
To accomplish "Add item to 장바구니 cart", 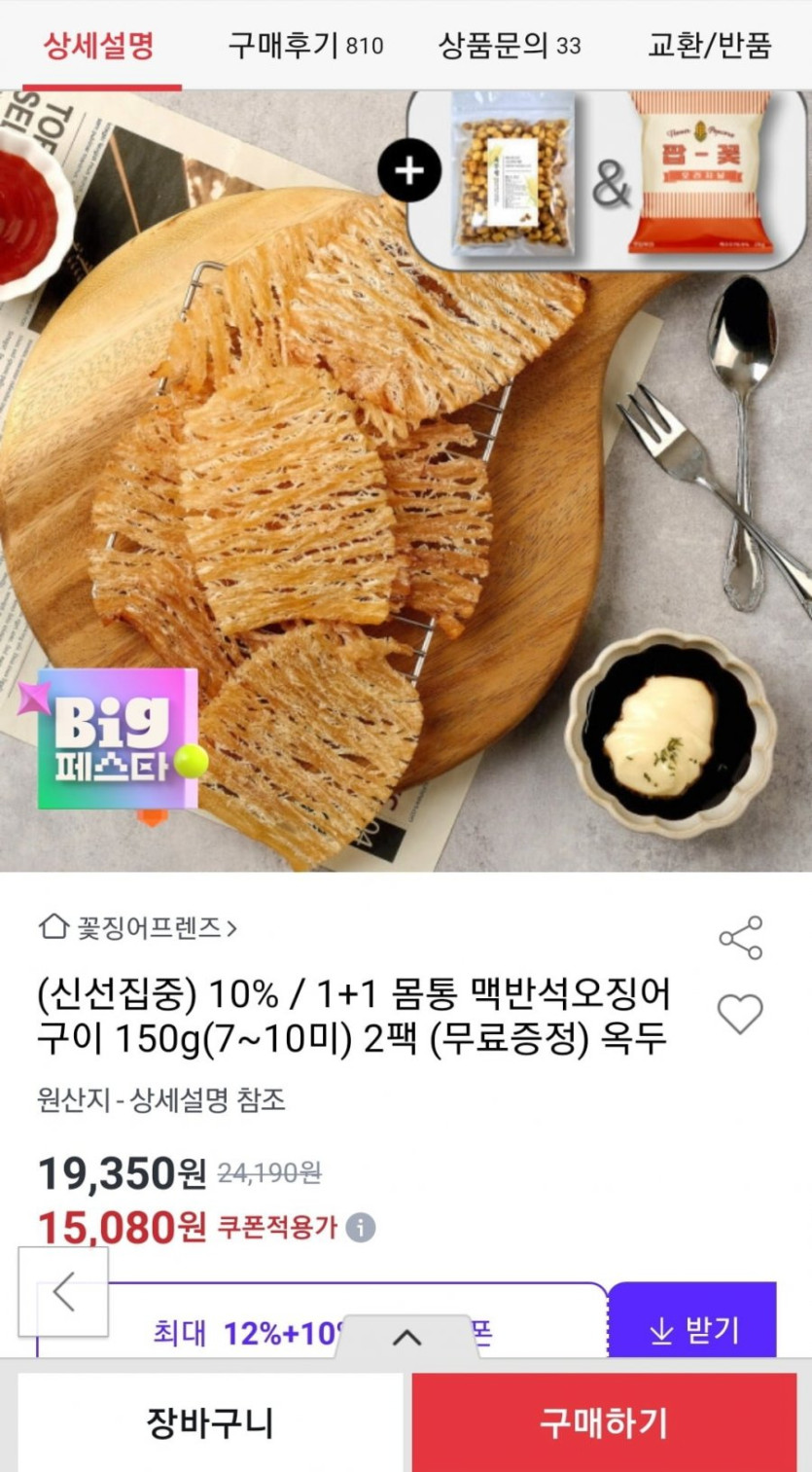I will (210, 1422).
